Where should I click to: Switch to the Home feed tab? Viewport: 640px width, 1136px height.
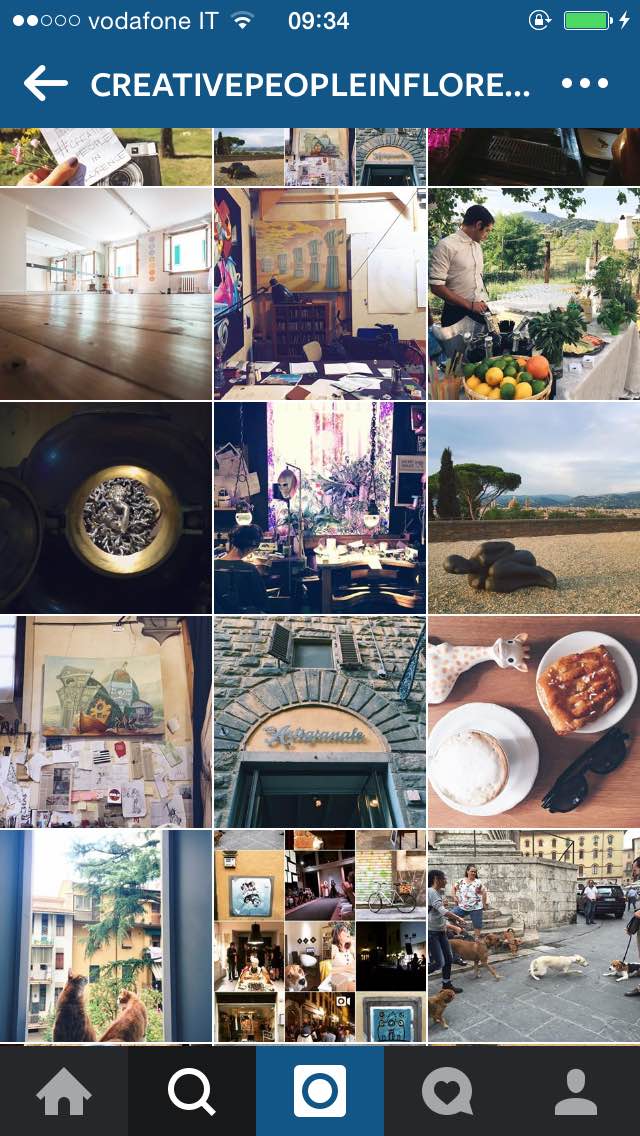[63, 1091]
